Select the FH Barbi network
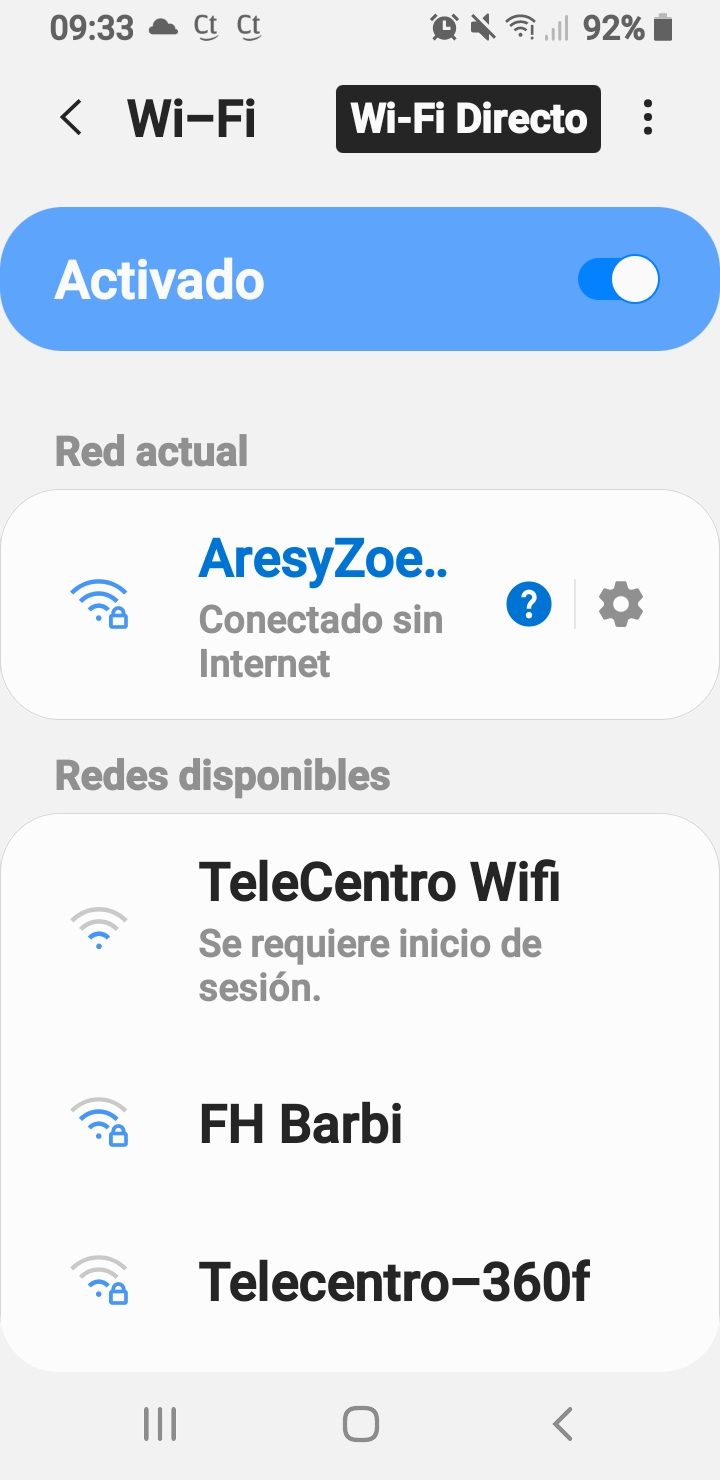This screenshot has width=720, height=1480. [301, 1124]
